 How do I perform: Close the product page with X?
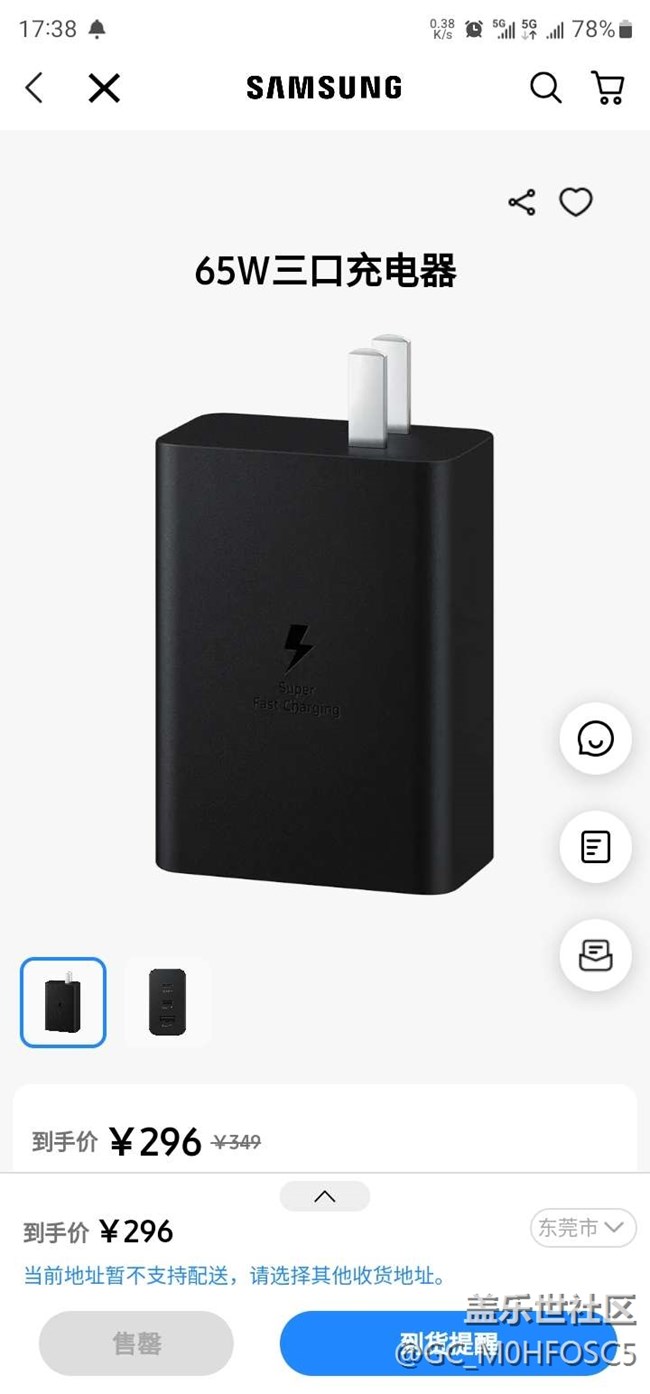104,88
